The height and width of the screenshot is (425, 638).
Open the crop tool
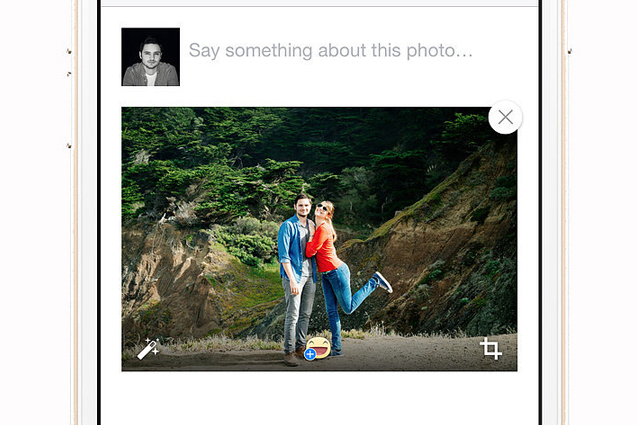click(490, 348)
